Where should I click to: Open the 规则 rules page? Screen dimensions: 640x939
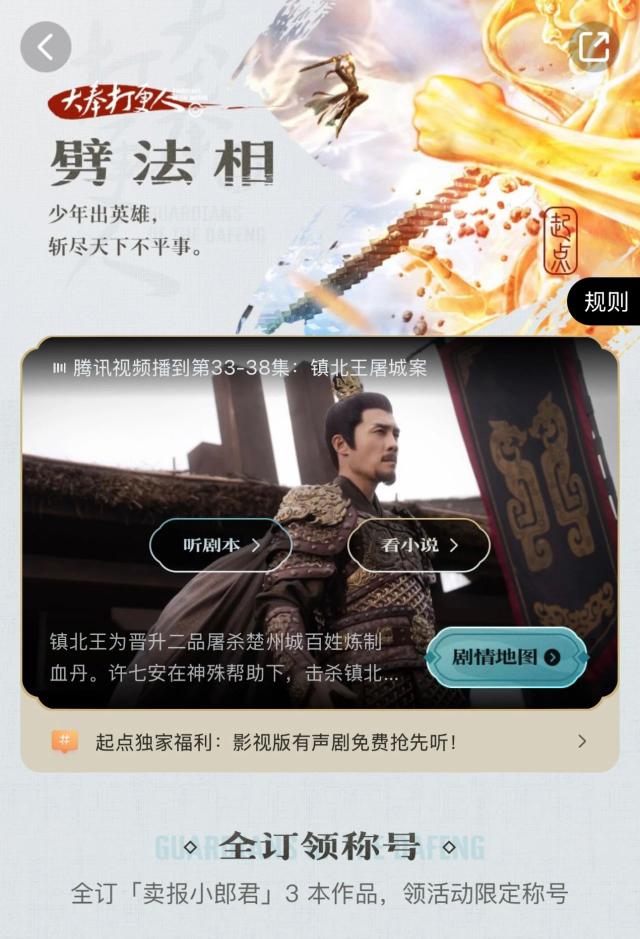pyautogui.click(x=605, y=301)
